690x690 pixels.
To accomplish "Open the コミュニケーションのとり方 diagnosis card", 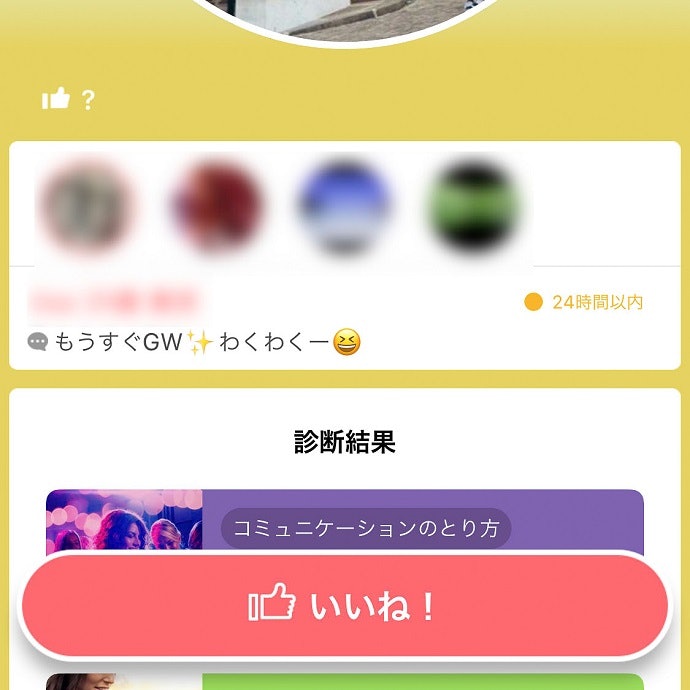I will 366,528.
